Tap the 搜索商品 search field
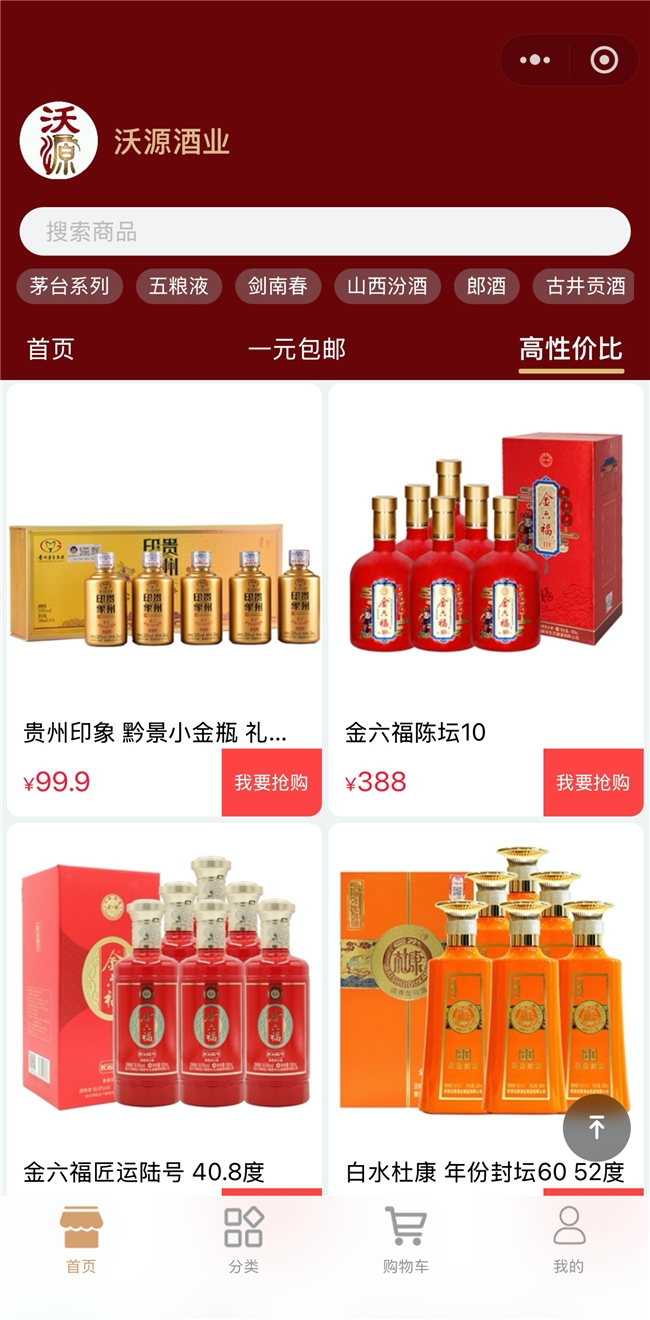The image size is (650, 1320). click(325, 232)
